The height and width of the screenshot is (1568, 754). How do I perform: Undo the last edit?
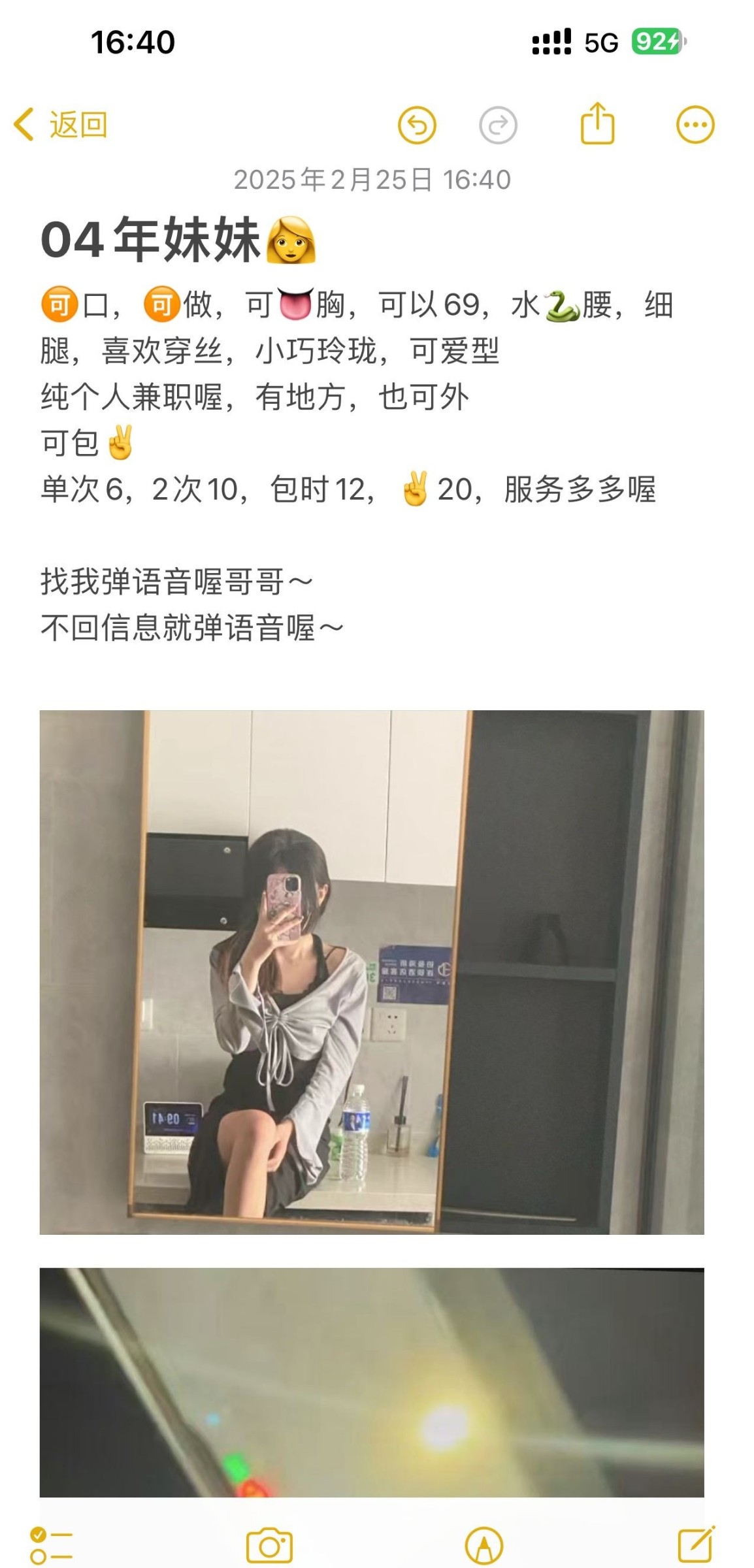pyautogui.click(x=417, y=125)
